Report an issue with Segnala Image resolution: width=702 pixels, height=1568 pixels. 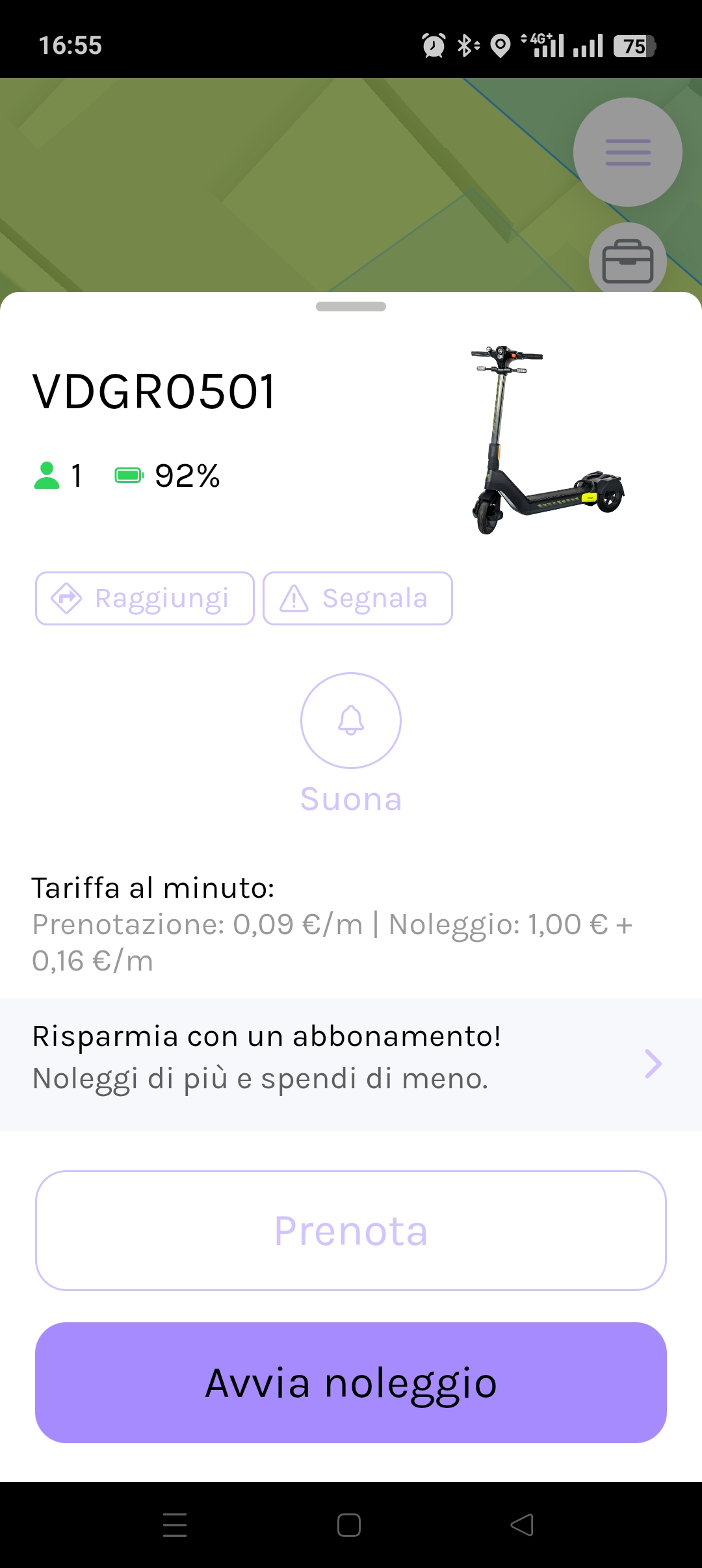(x=357, y=598)
